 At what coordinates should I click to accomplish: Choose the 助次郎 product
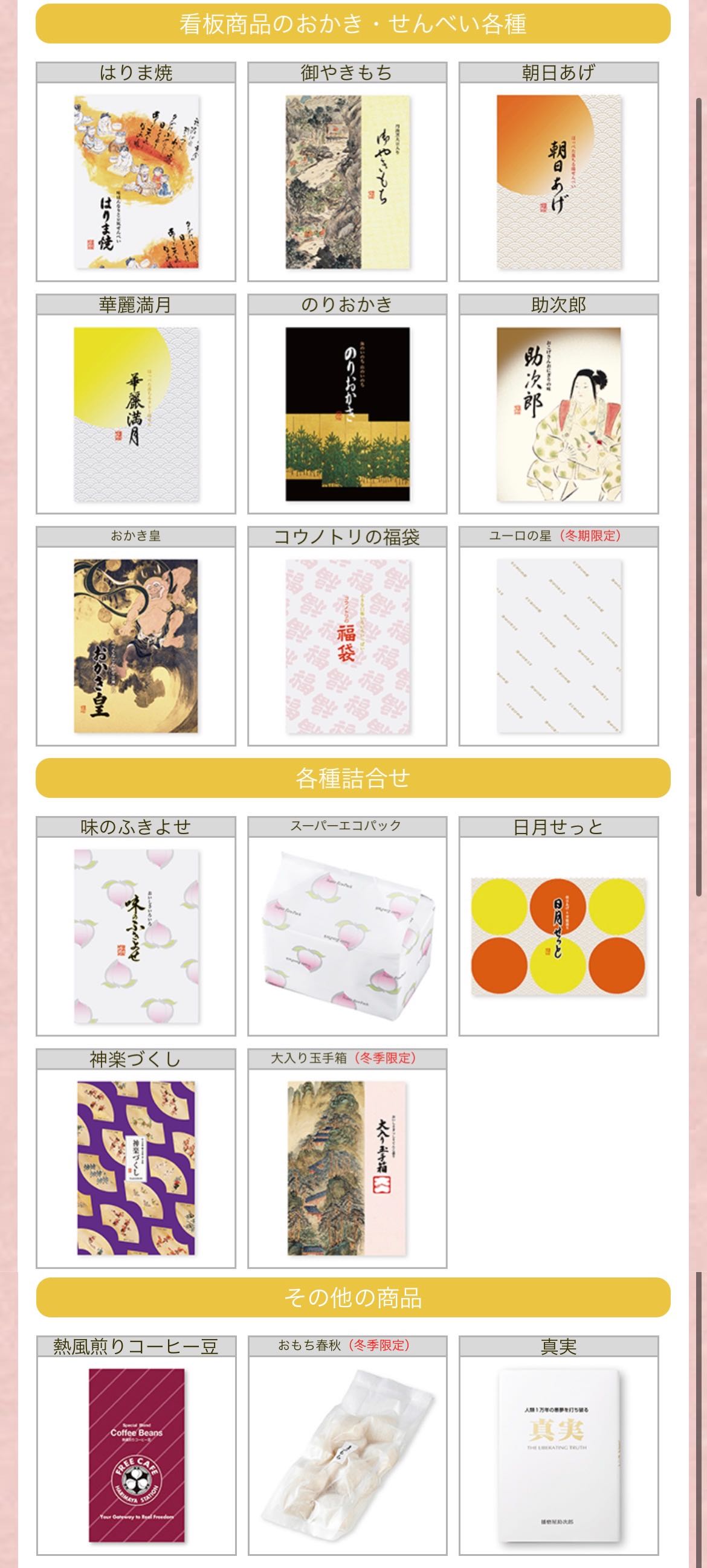(558, 414)
